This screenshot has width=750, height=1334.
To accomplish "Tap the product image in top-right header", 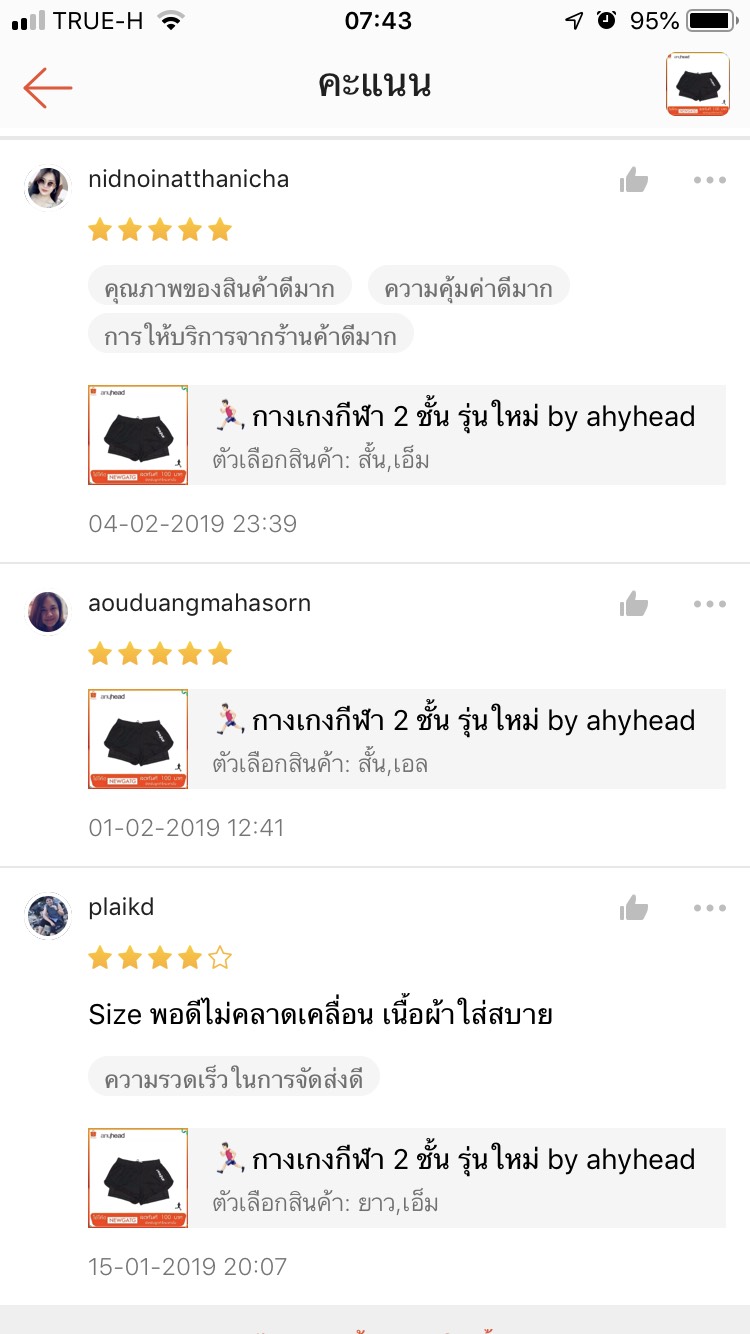I will coord(697,85).
